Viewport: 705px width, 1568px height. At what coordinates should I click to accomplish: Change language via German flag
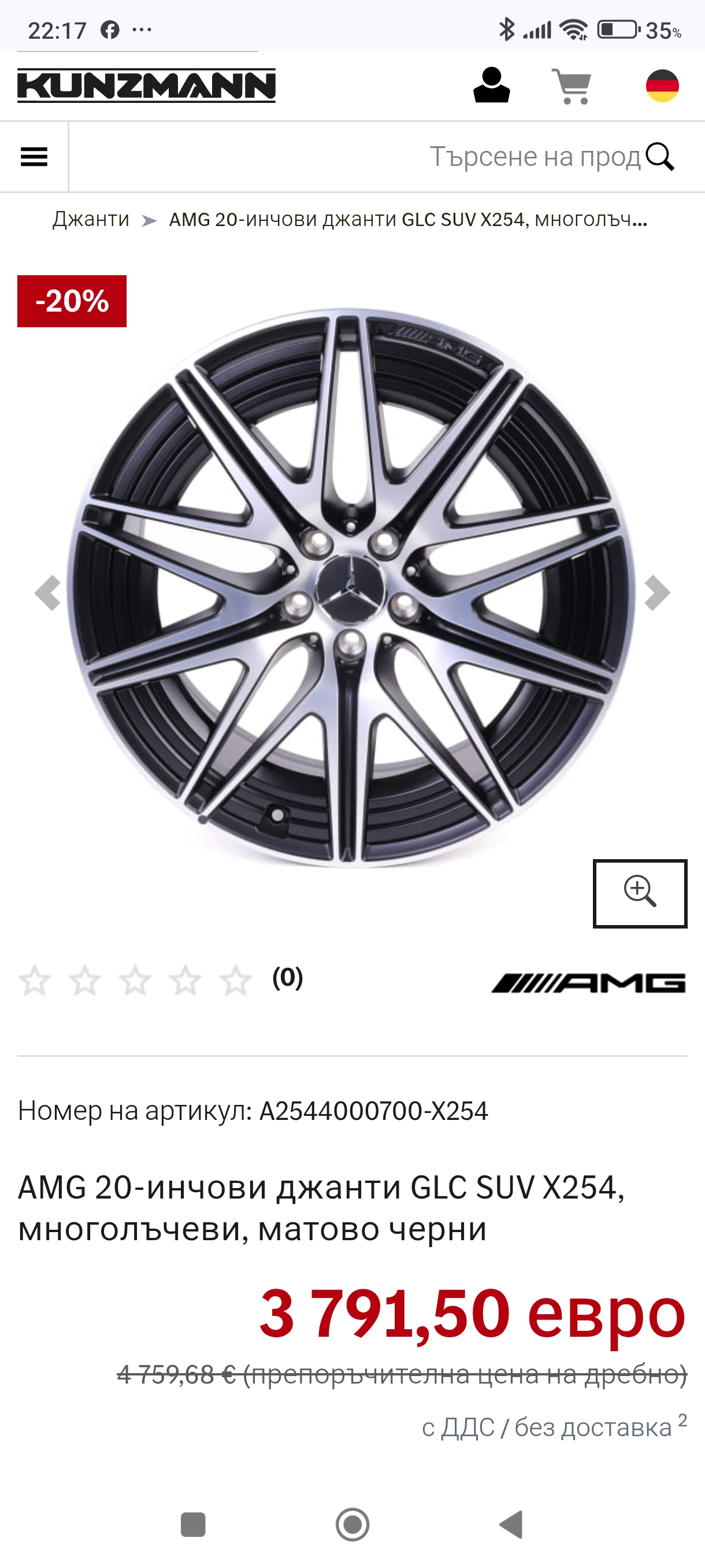click(x=662, y=86)
